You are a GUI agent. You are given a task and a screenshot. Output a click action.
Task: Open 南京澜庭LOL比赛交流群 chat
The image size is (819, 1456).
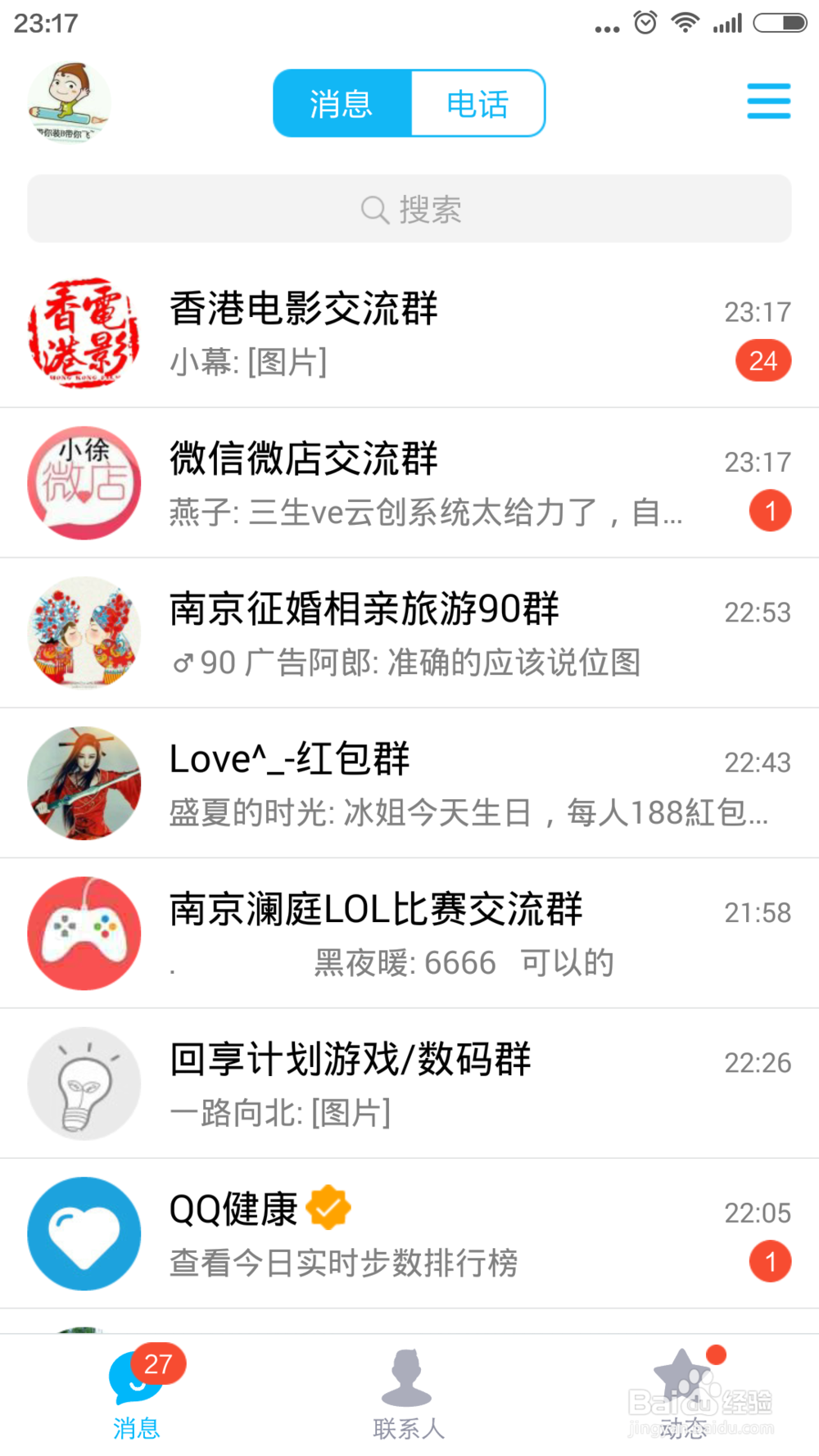pos(409,934)
